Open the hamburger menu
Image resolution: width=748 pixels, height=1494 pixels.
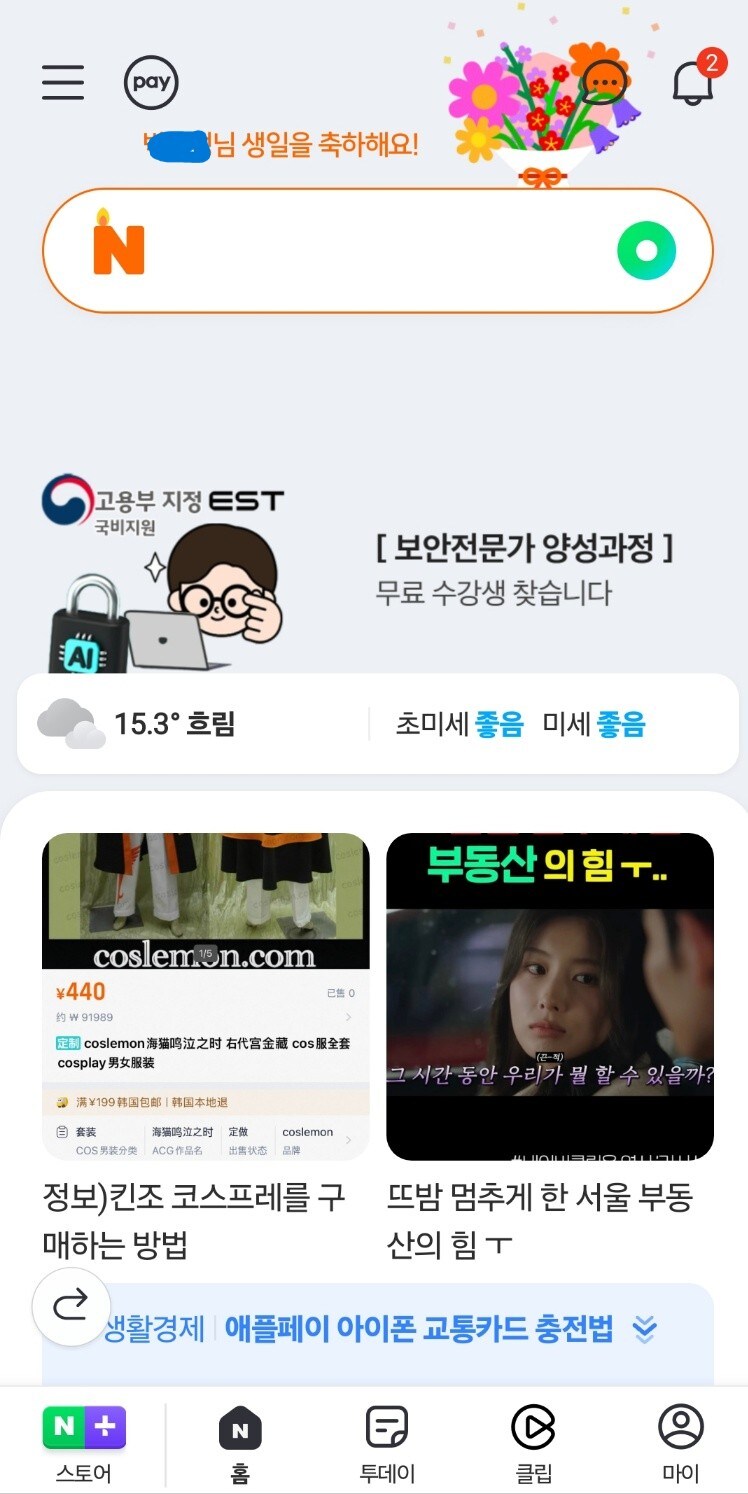click(63, 82)
